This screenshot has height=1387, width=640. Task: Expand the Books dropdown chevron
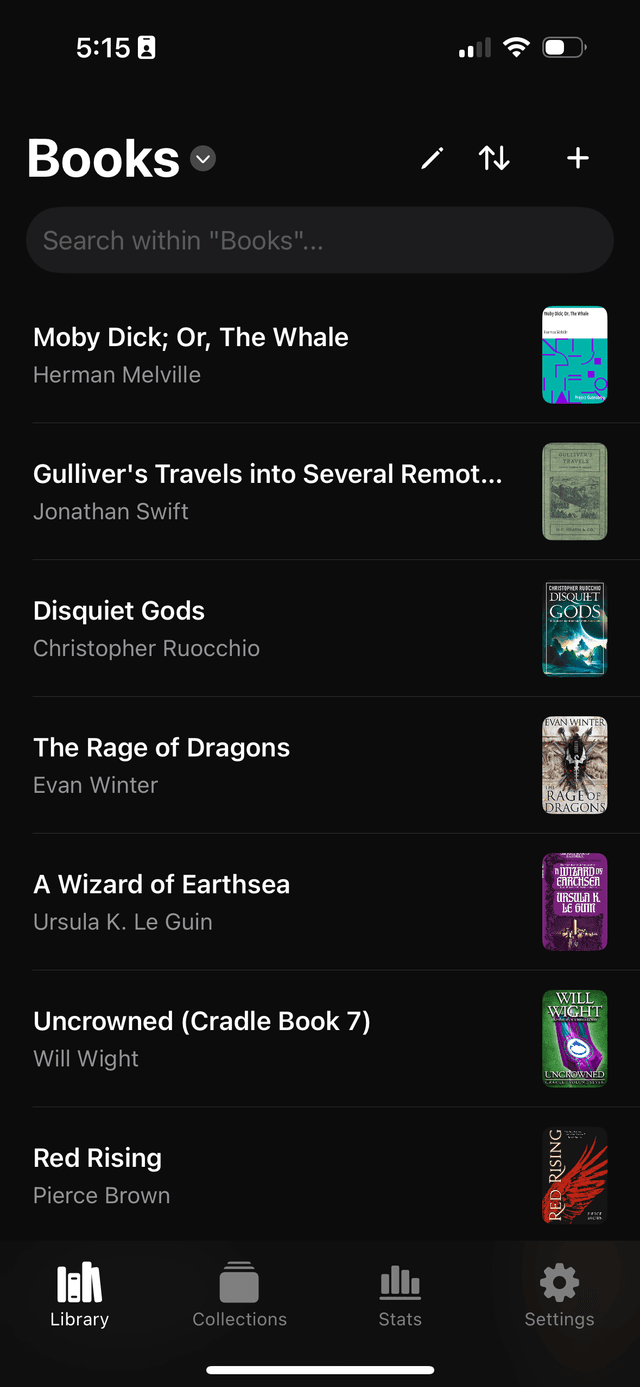point(203,159)
